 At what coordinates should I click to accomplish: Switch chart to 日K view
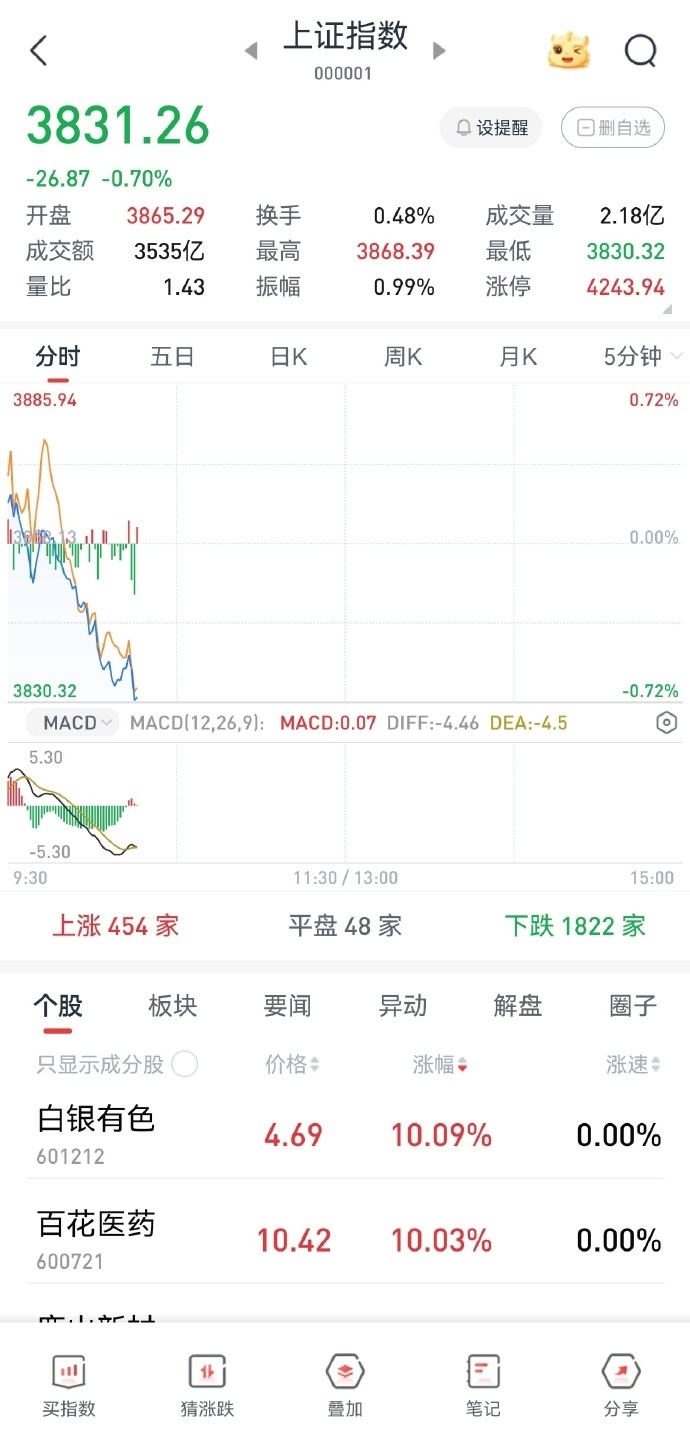tap(288, 357)
